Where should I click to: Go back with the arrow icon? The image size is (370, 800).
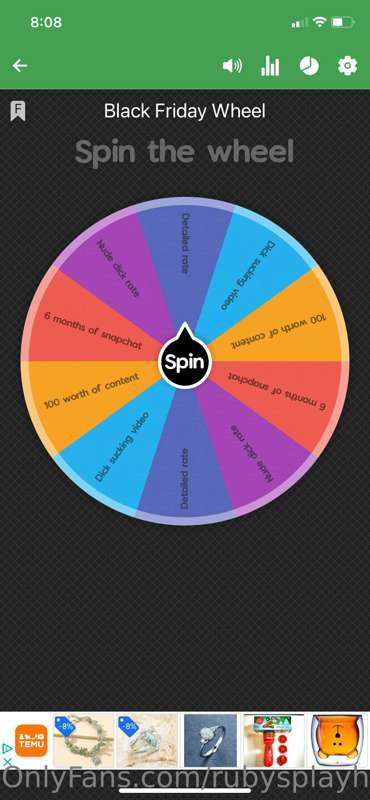20,66
